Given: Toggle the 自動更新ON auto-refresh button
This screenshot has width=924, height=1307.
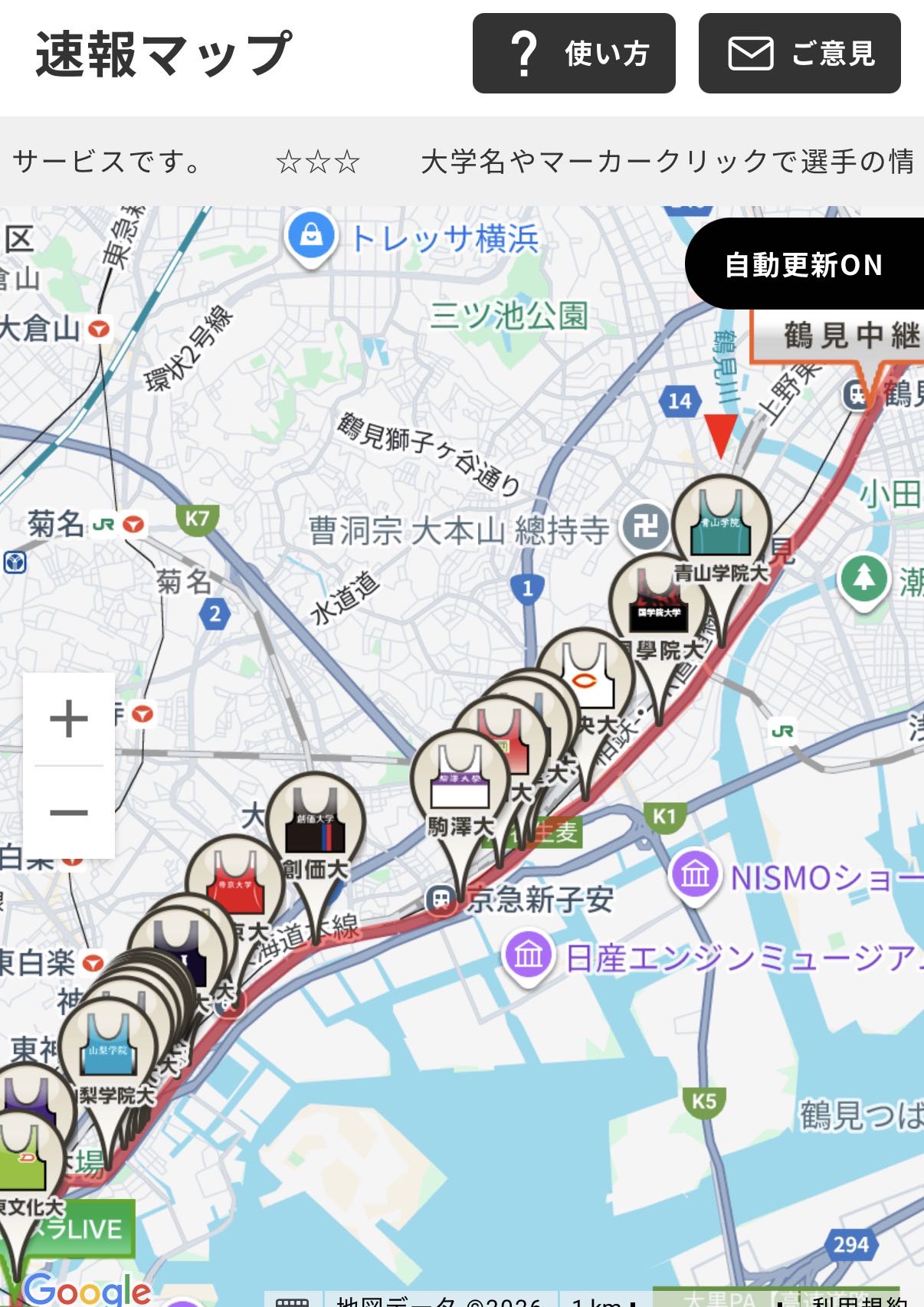Looking at the screenshot, I should tap(804, 264).
